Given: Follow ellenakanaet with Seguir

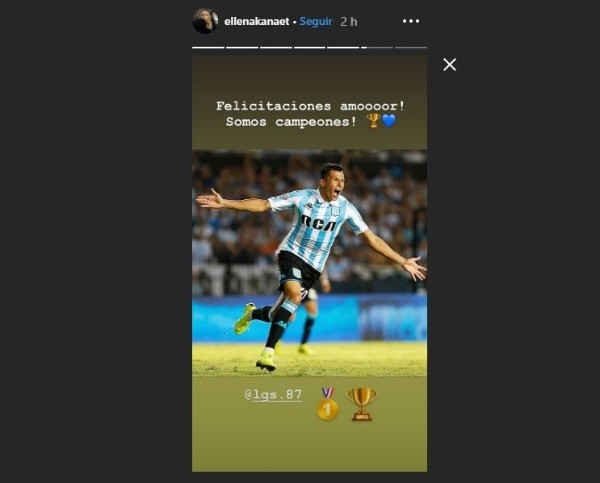Looking at the screenshot, I should (316, 21).
